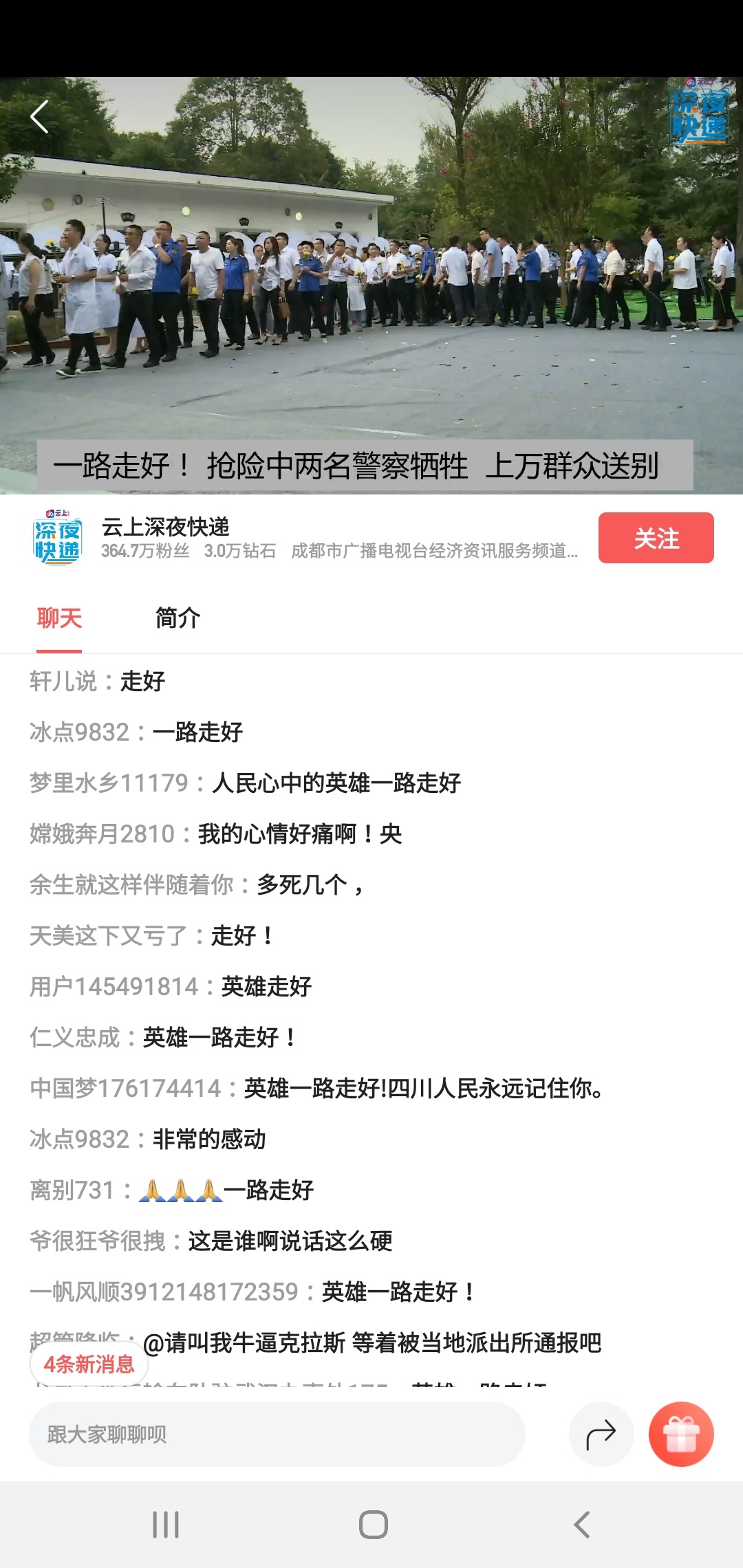Open the system recent apps button
Image resolution: width=743 pixels, height=1568 pixels.
(x=166, y=1525)
